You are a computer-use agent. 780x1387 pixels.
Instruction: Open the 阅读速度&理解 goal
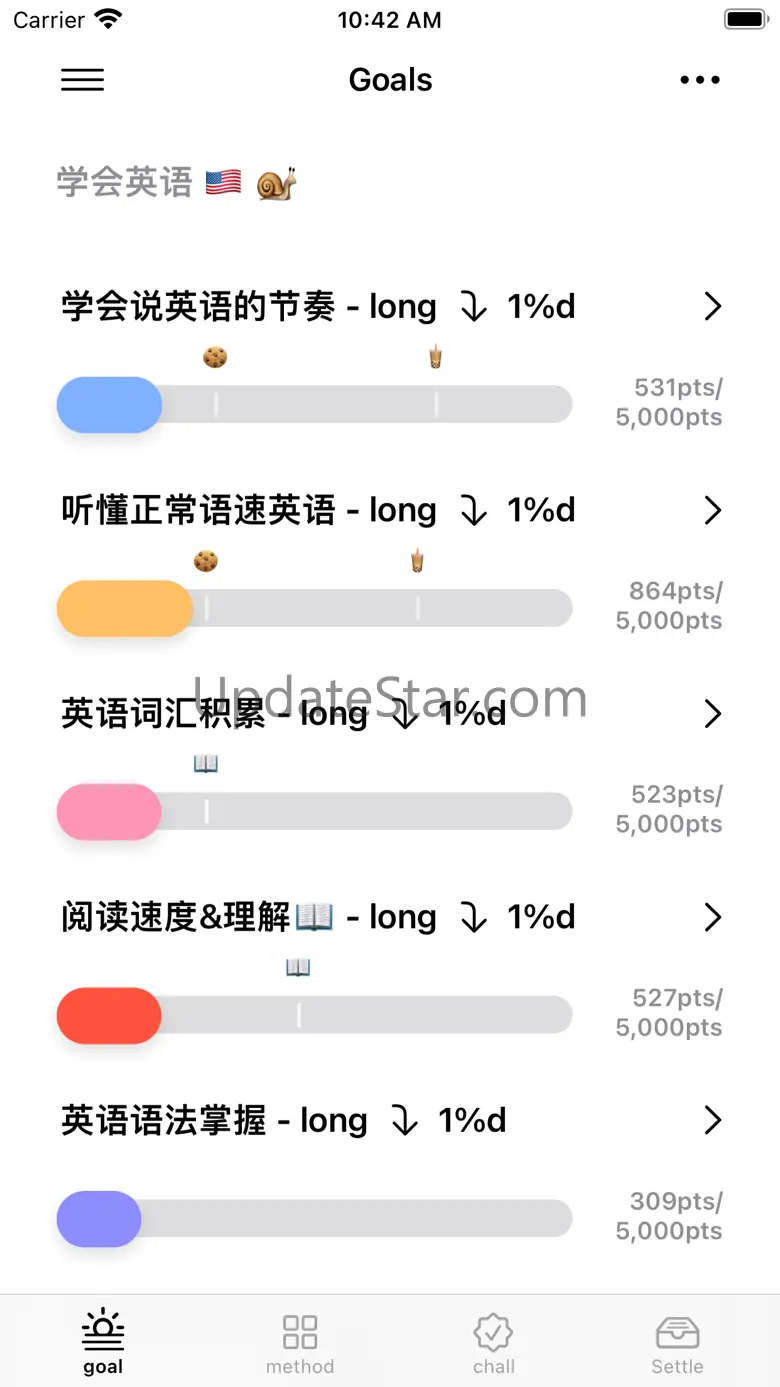[x=712, y=917]
